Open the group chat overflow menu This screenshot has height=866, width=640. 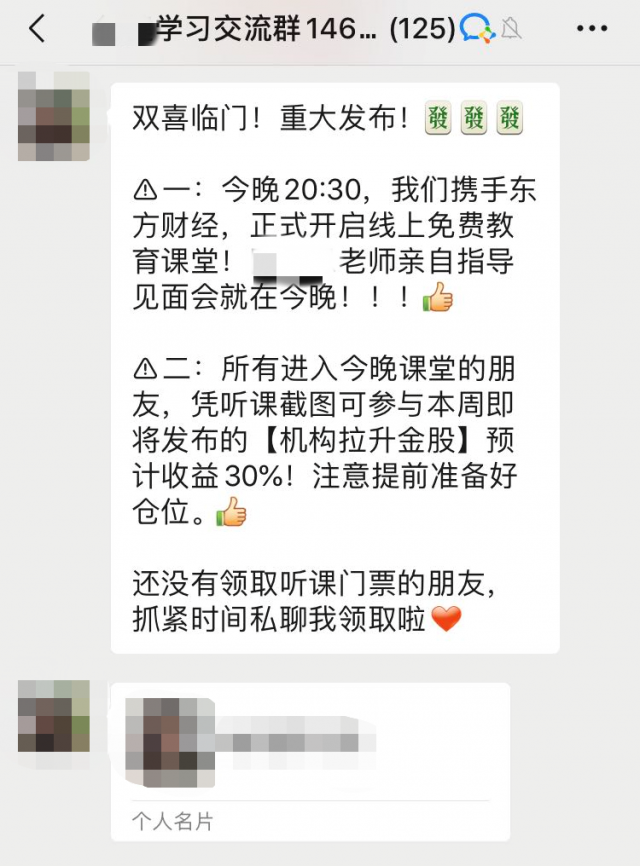coord(592,29)
